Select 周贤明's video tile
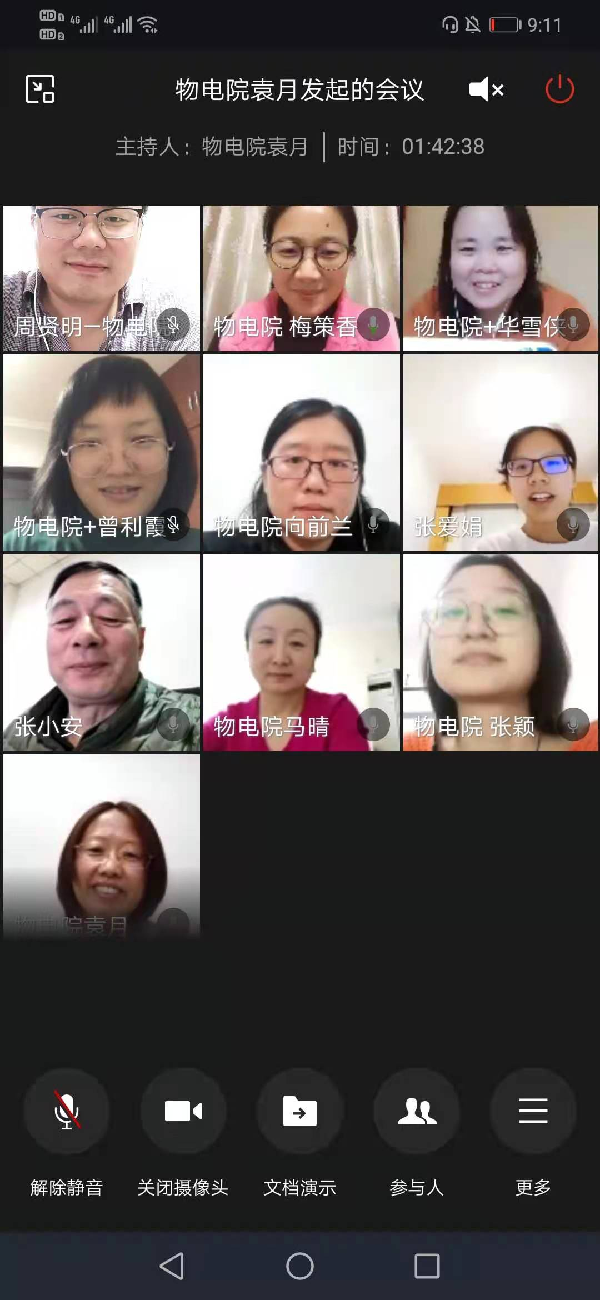 pyautogui.click(x=101, y=278)
